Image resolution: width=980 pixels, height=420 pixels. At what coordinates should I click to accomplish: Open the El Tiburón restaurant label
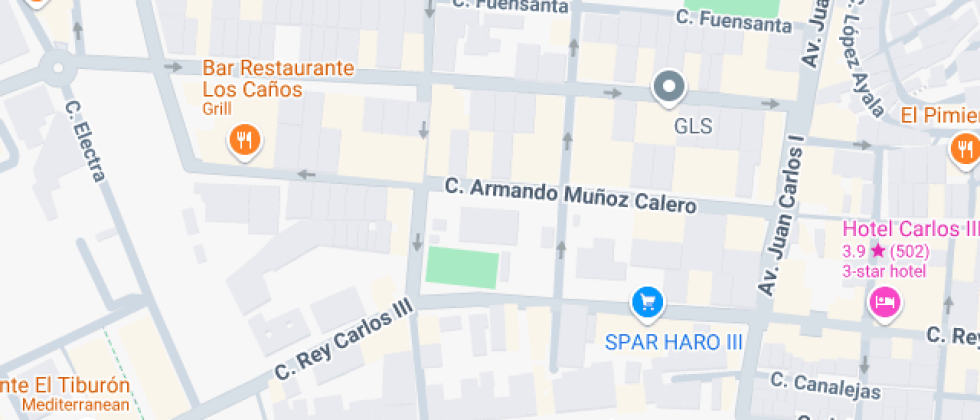tap(66, 386)
